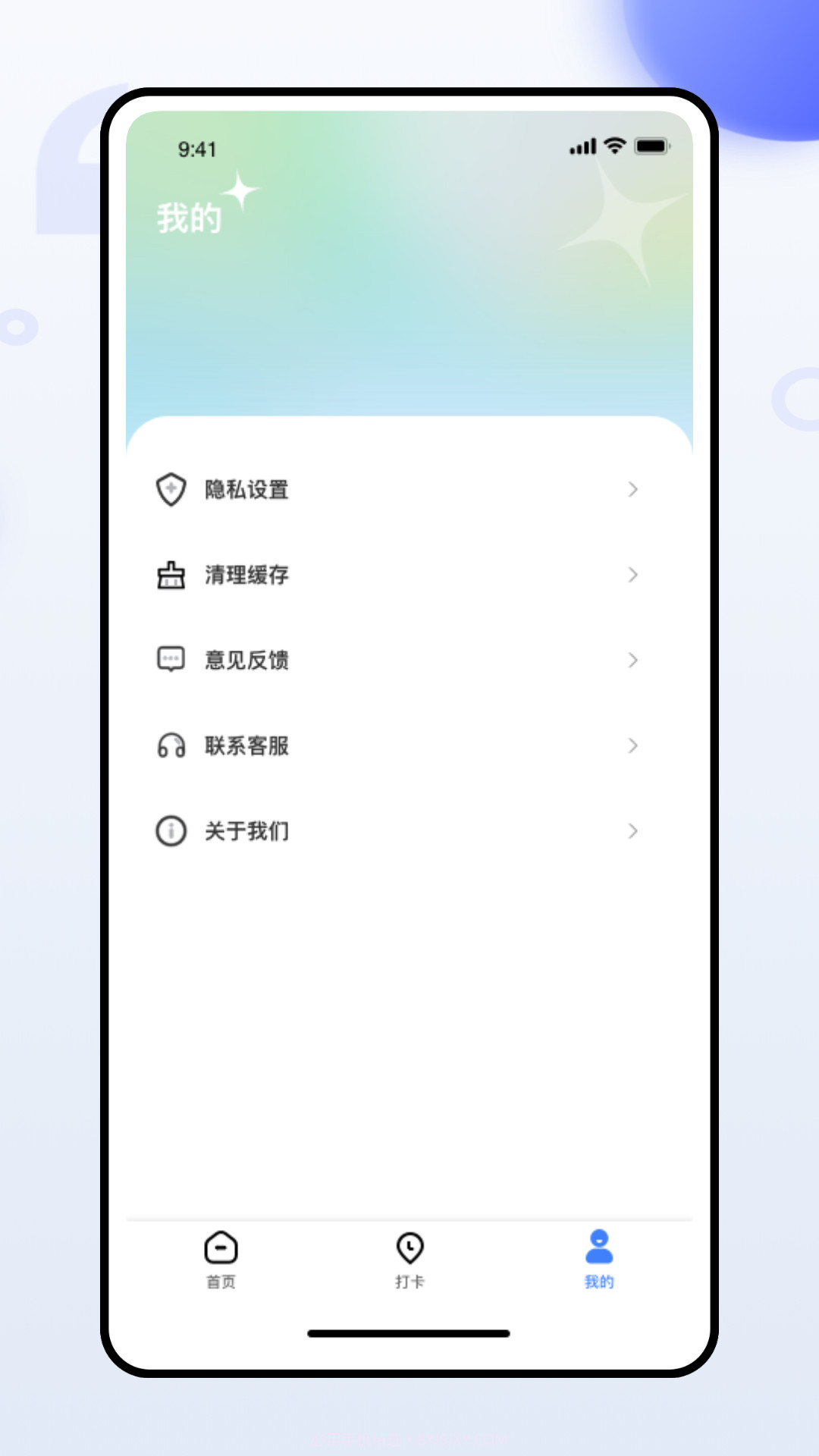Click the chevron on the 联系客服 row
This screenshot has height=1456, width=819.
[x=633, y=746]
